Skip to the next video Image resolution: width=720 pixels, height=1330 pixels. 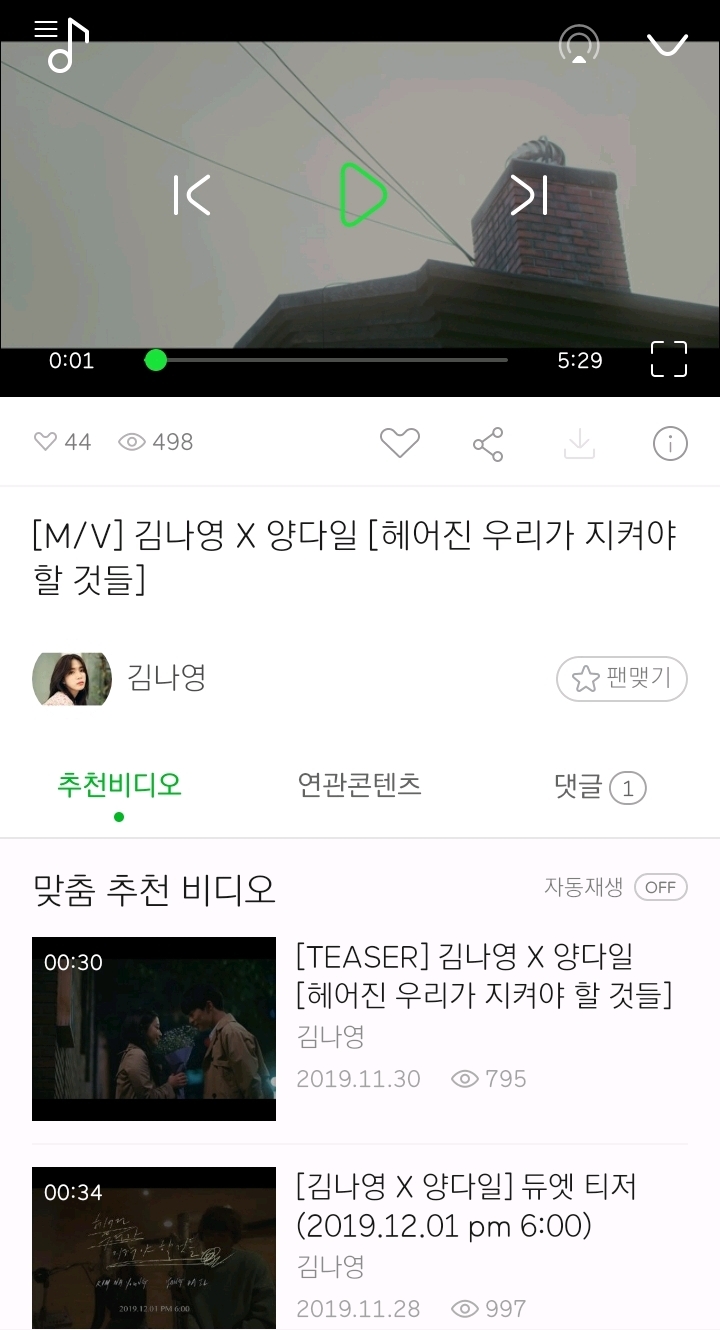(529, 195)
